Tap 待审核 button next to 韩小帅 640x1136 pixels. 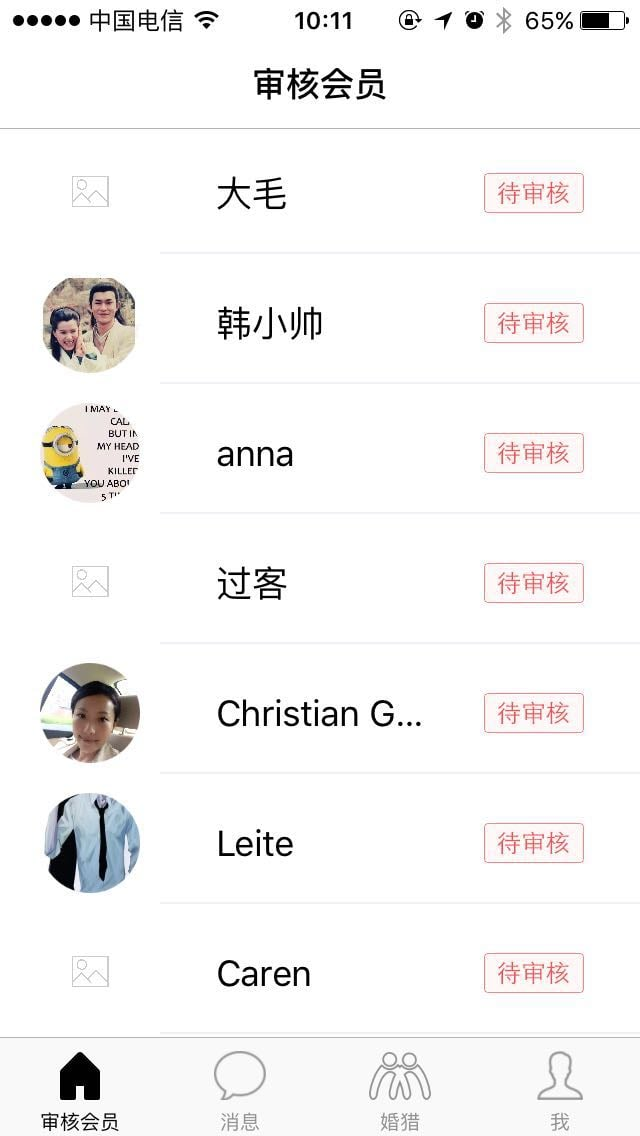(x=533, y=323)
